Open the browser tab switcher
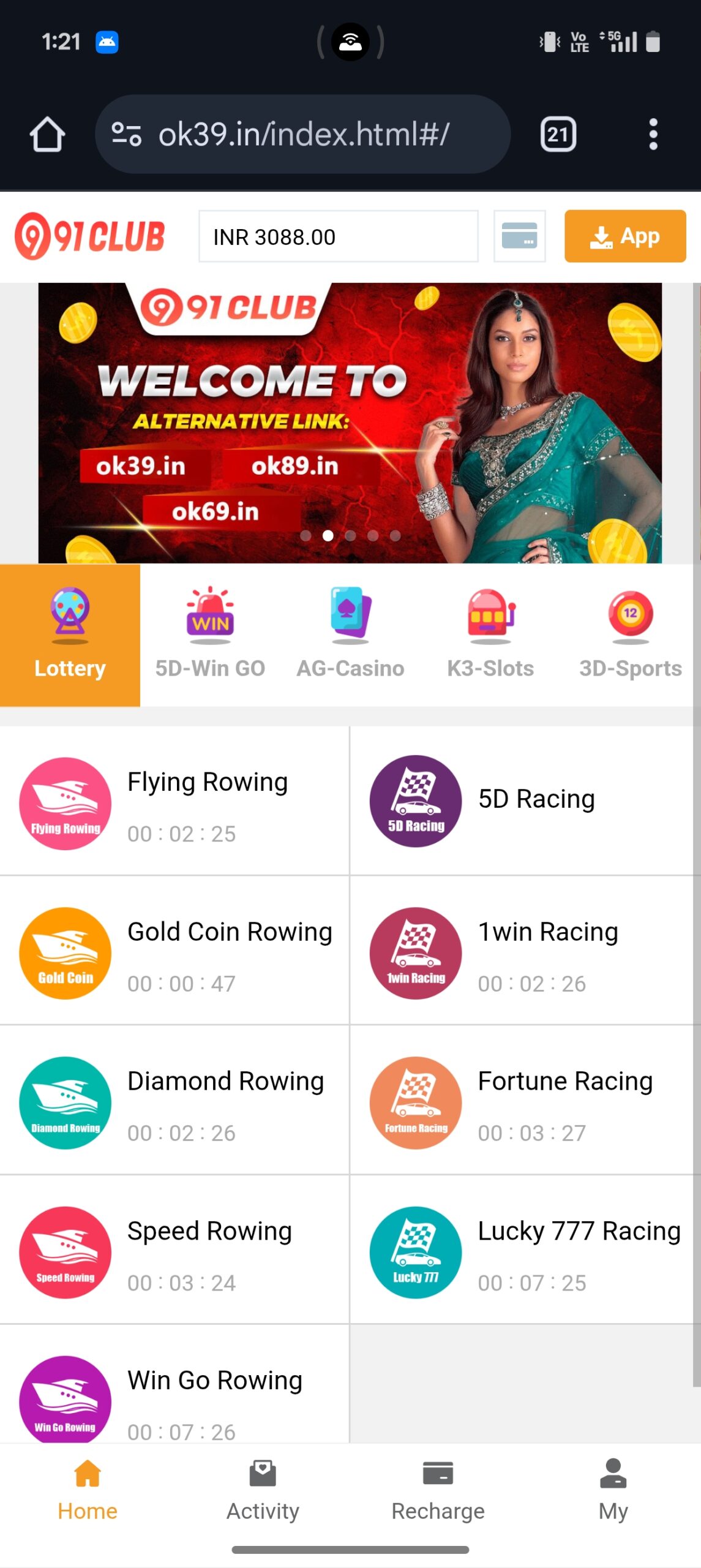 [x=558, y=134]
